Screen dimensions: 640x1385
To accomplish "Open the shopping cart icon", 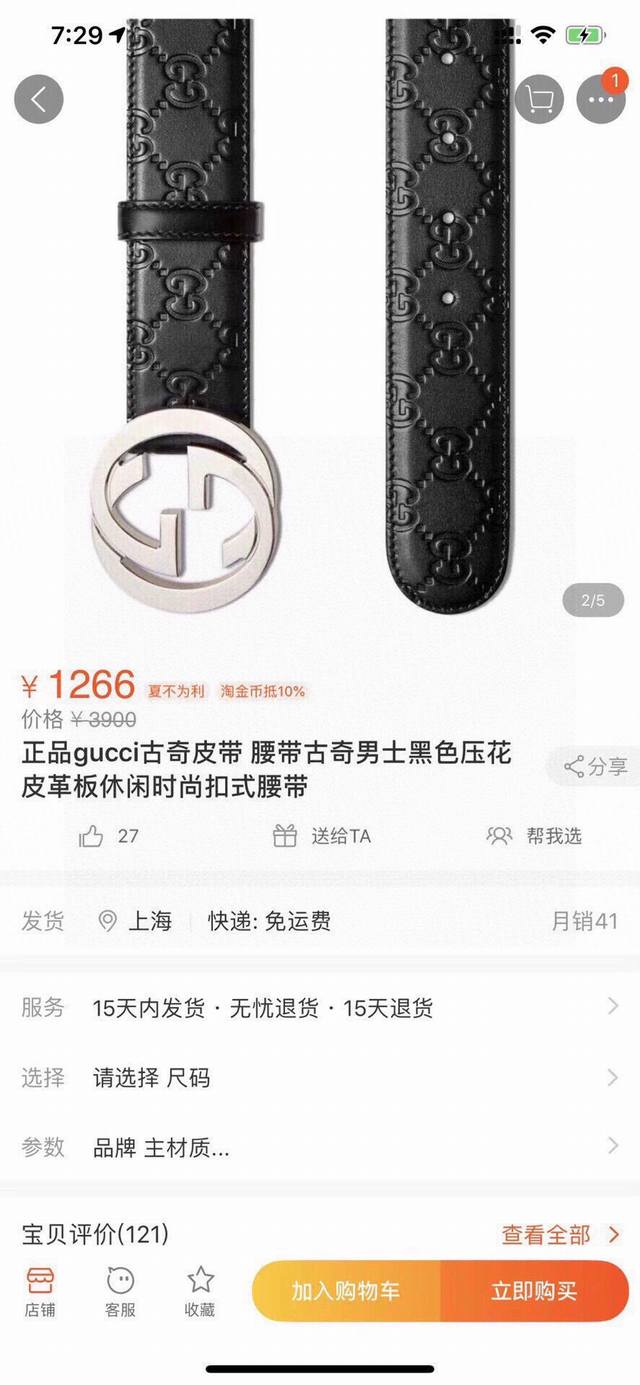I will 540,99.
